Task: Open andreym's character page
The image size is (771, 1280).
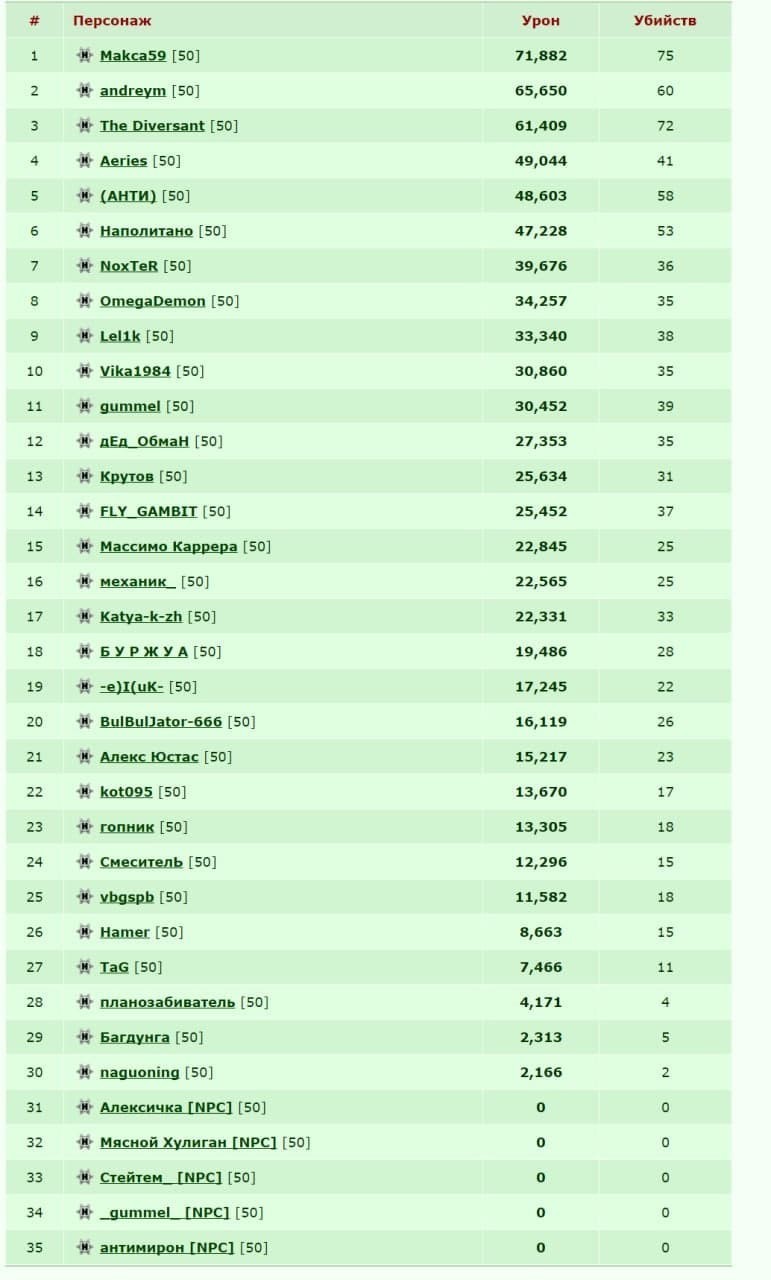Action: pos(133,91)
